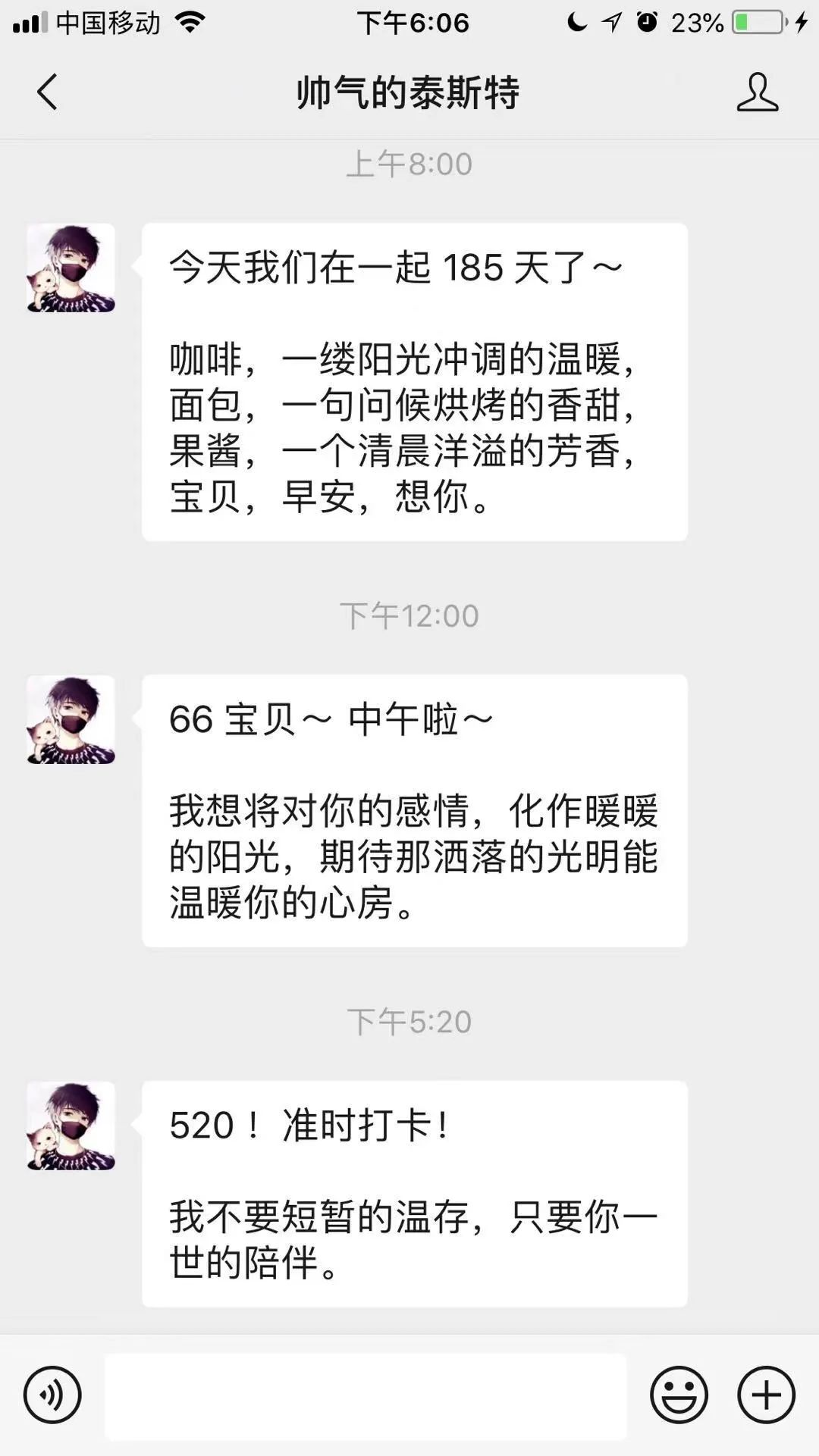Open the plus attachments menu
The height and width of the screenshot is (1456, 819).
pos(766,1395)
